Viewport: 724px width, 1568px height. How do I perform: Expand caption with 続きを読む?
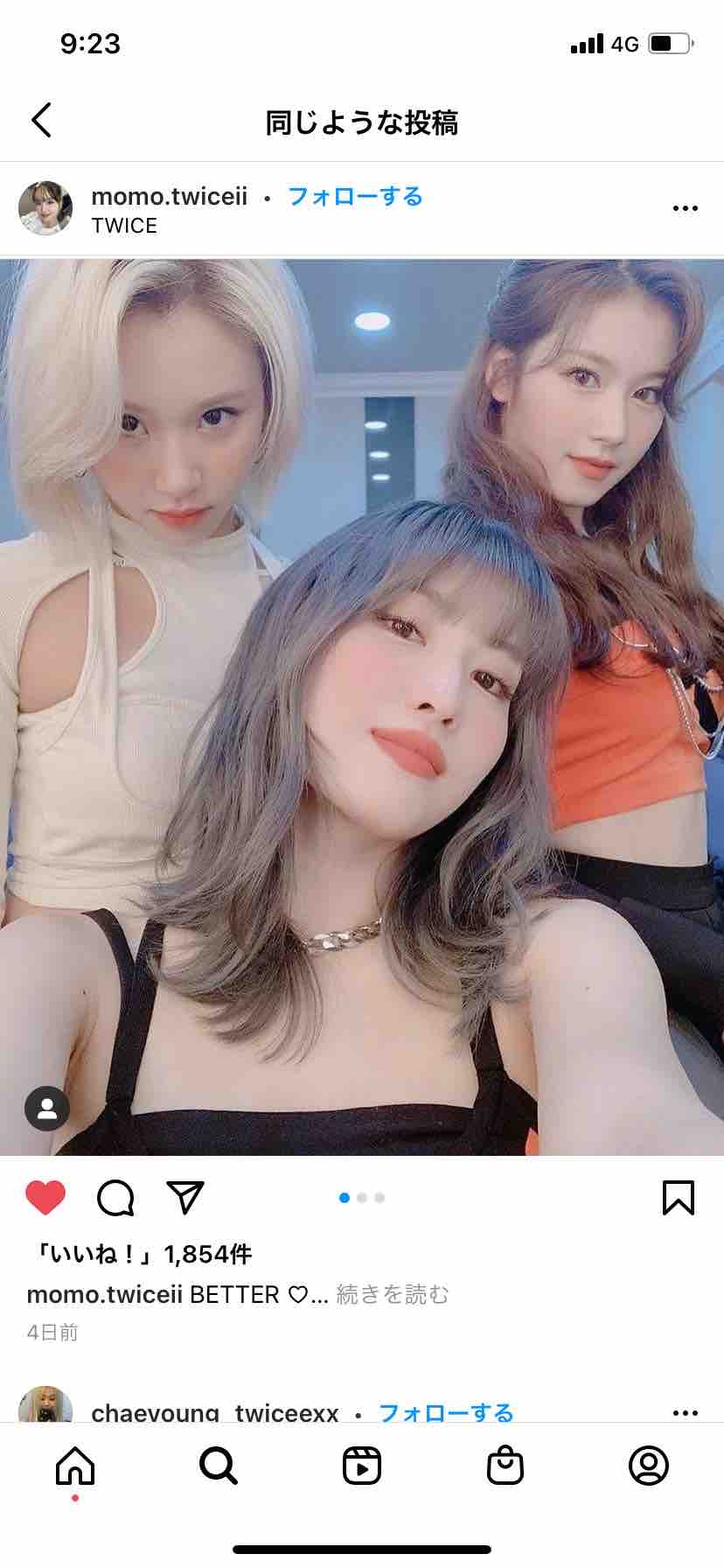(x=393, y=1294)
